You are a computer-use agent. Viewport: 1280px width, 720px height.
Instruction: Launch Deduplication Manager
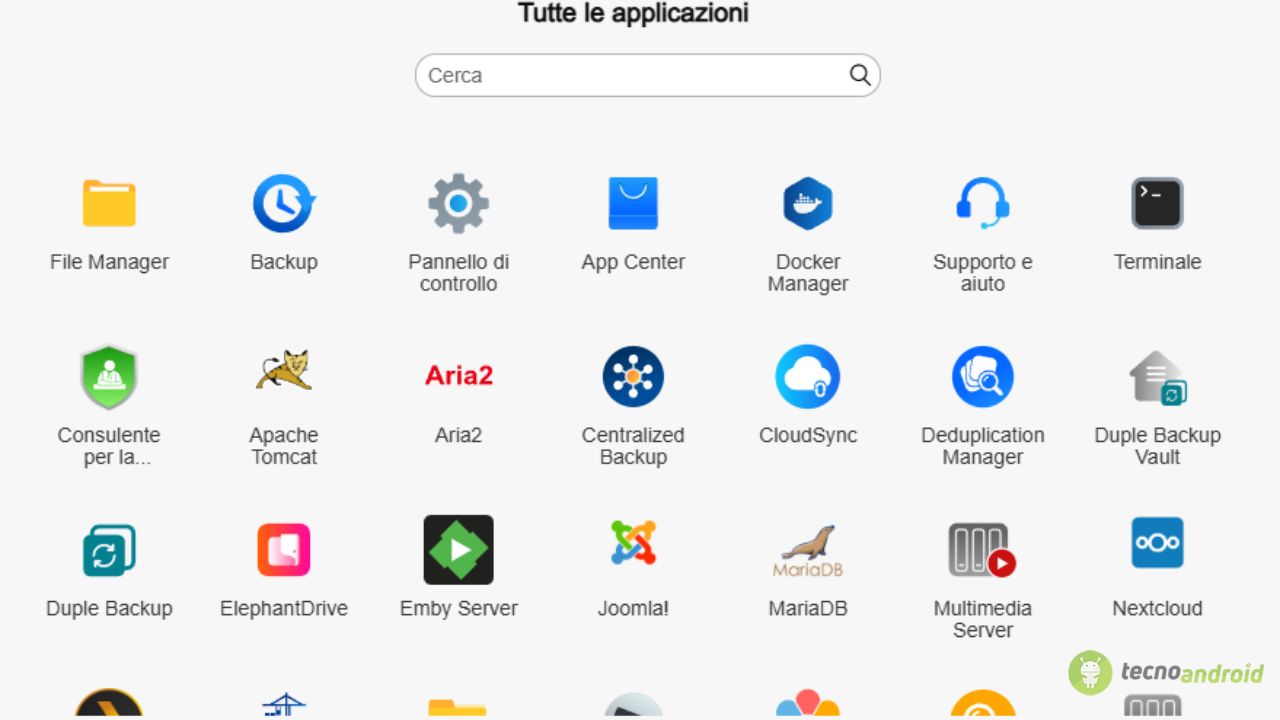point(982,376)
